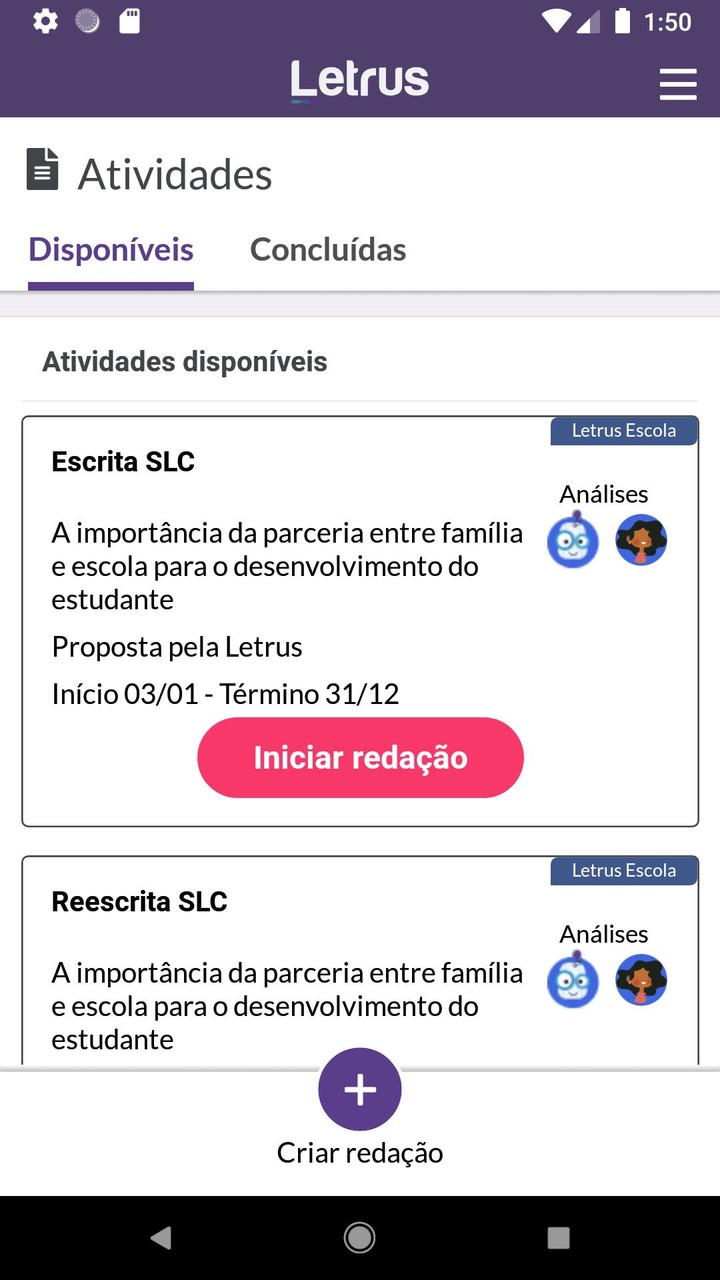
Task: Click the Letrus Escola badge on Escrita SLC
Action: pos(623,430)
